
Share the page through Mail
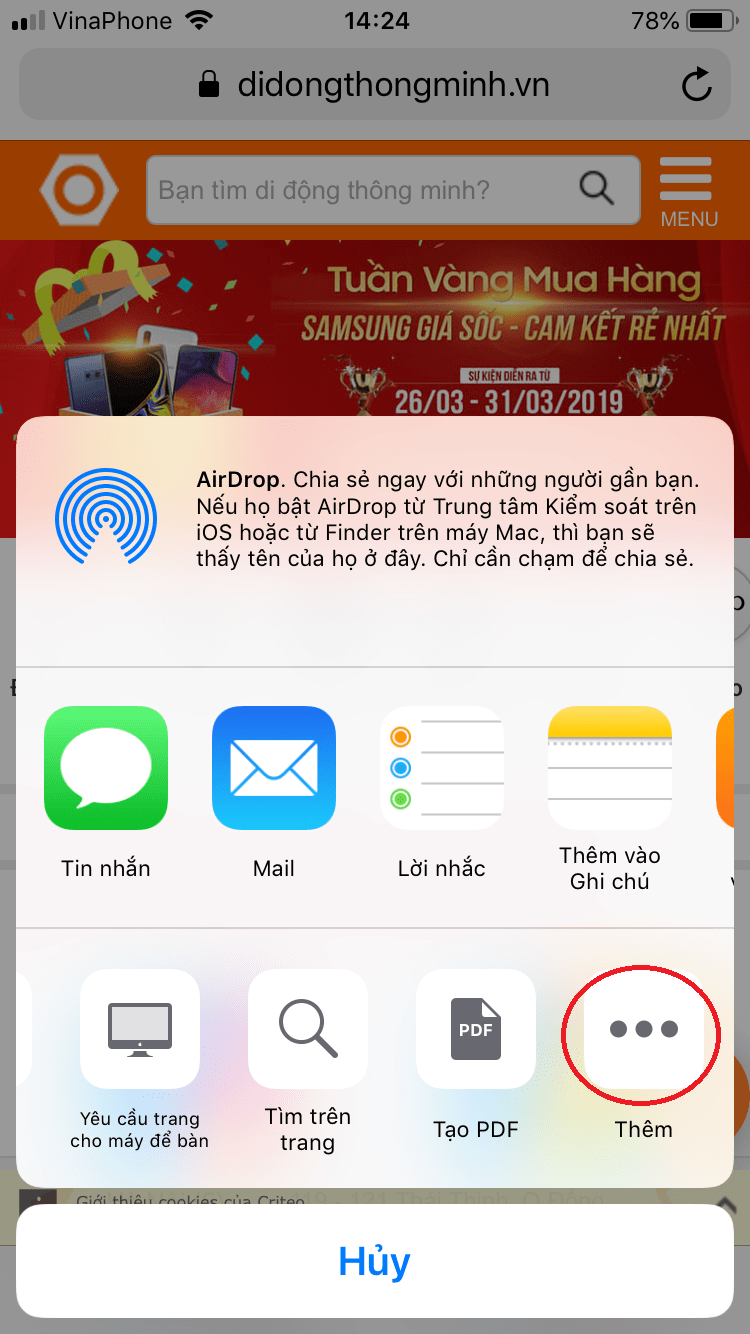pyautogui.click(x=274, y=768)
